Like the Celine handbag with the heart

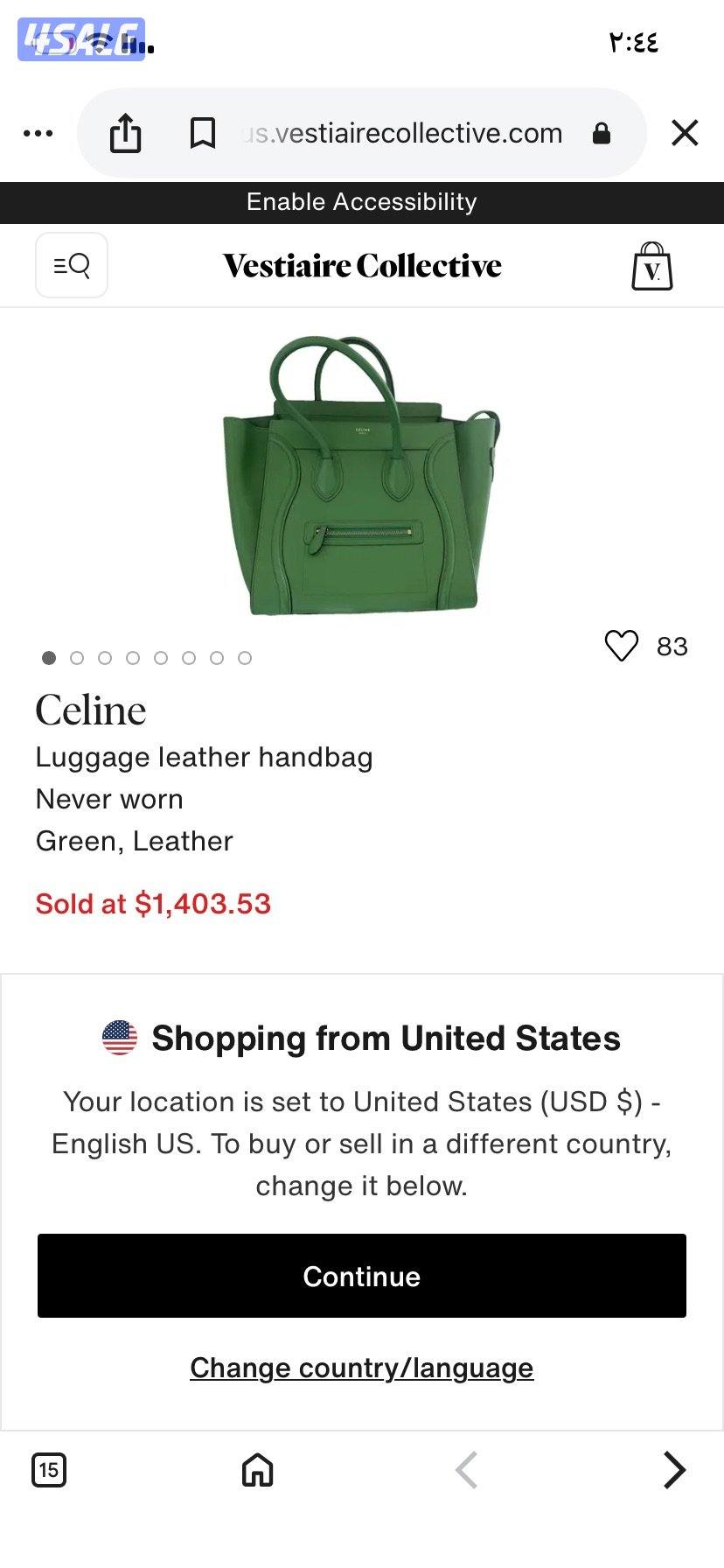622,646
